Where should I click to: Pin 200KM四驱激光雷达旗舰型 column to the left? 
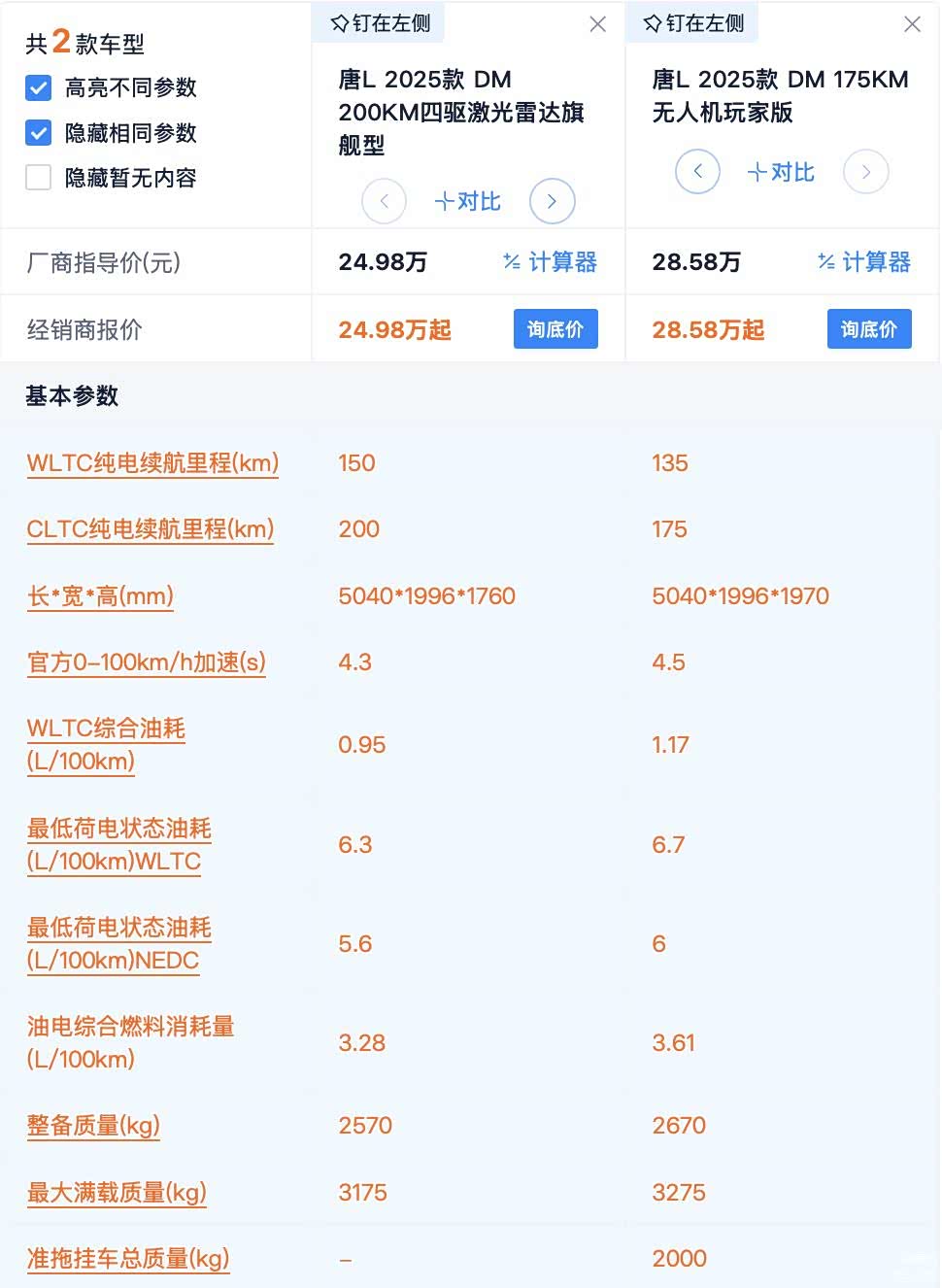pyautogui.click(x=381, y=23)
